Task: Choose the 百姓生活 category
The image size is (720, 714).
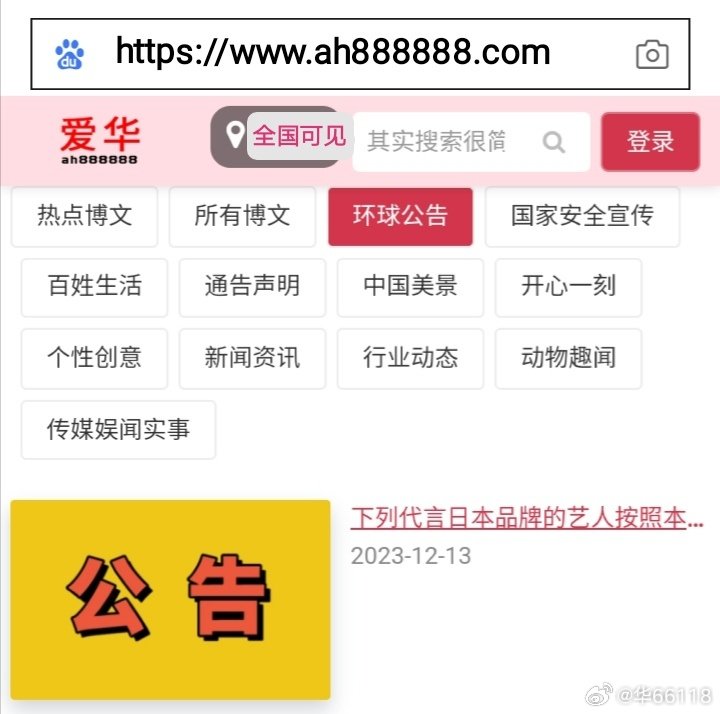Action: (x=94, y=287)
